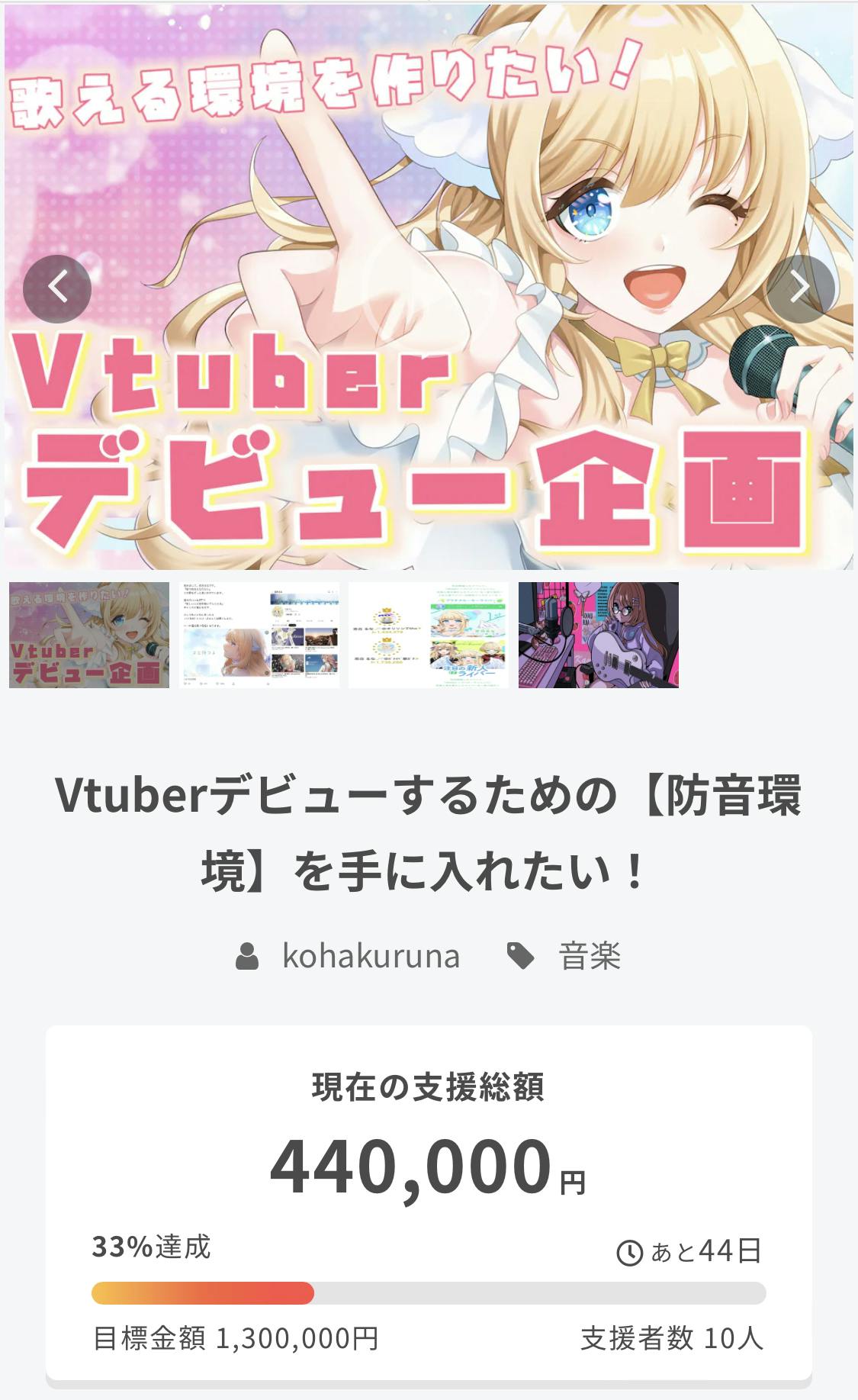Select the Vtuber debut banner thumbnail
The height and width of the screenshot is (1400, 858).
(x=89, y=635)
